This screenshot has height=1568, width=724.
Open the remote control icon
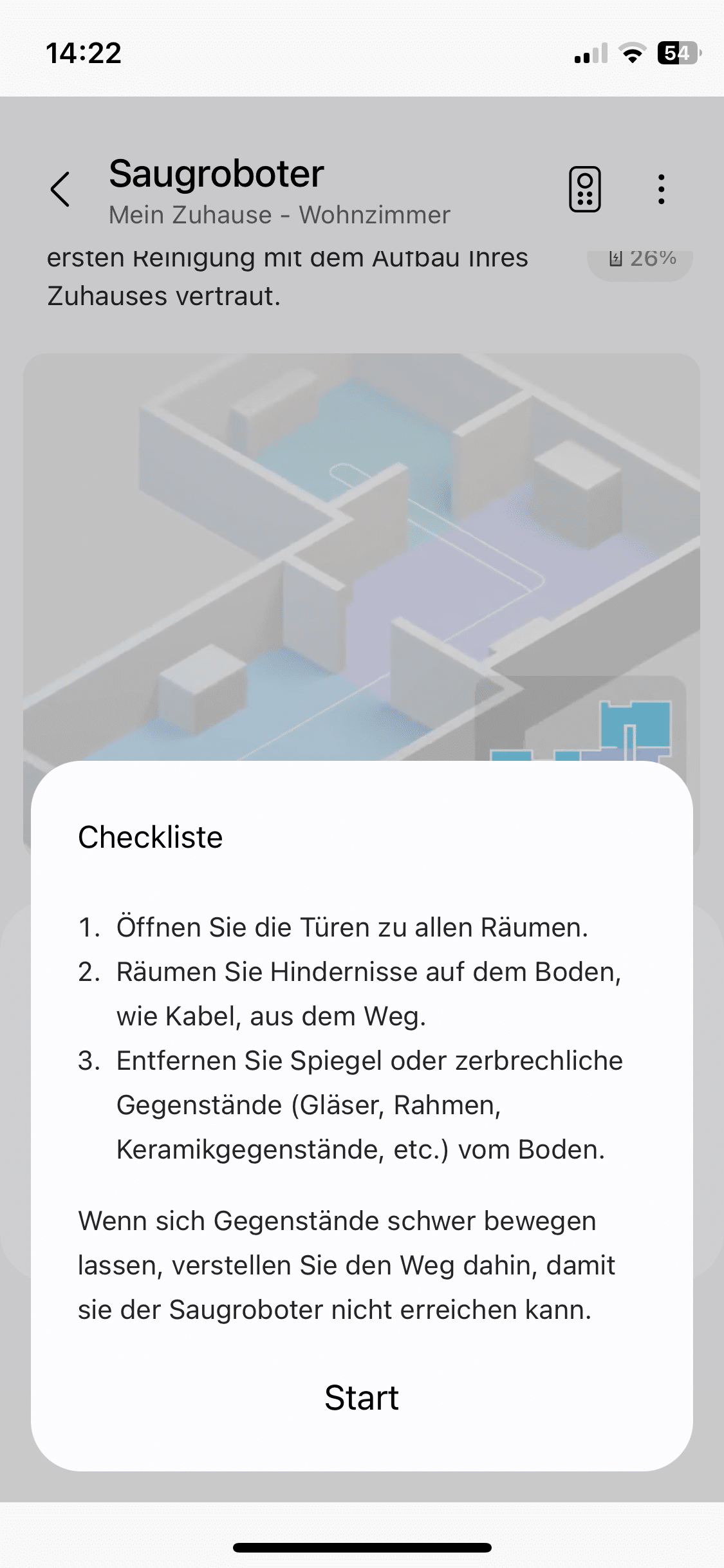tap(584, 189)
